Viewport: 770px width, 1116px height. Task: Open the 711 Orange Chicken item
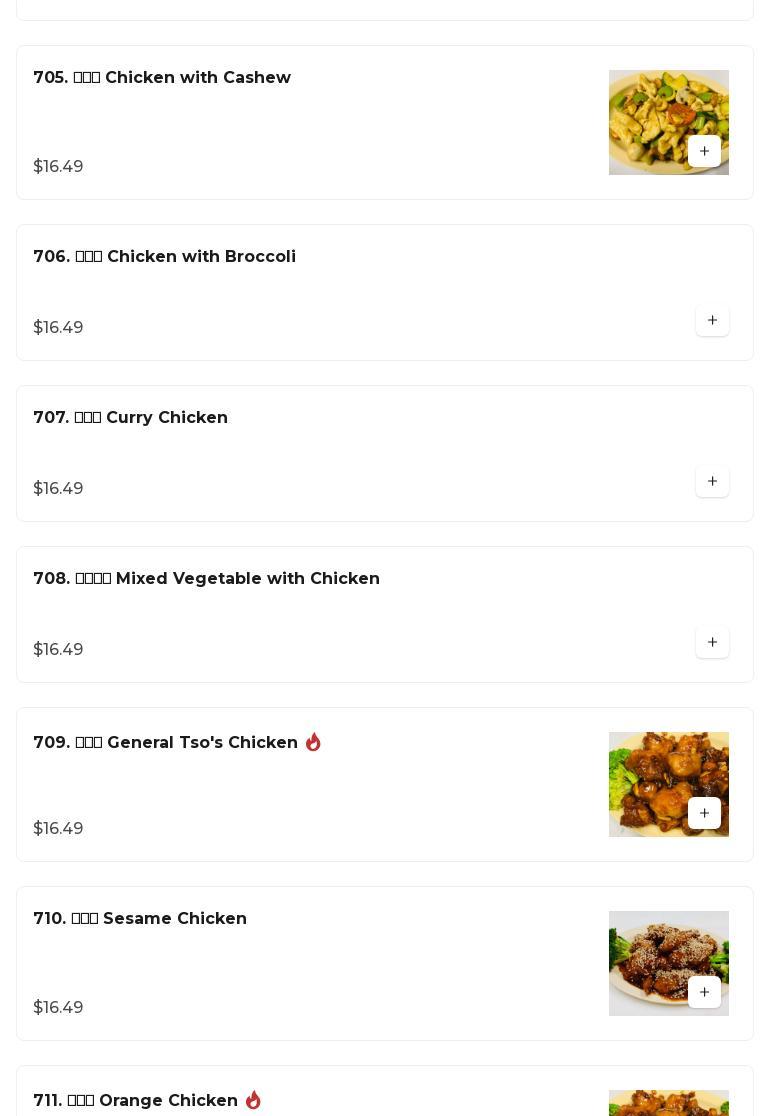(x=136, y=1100)
